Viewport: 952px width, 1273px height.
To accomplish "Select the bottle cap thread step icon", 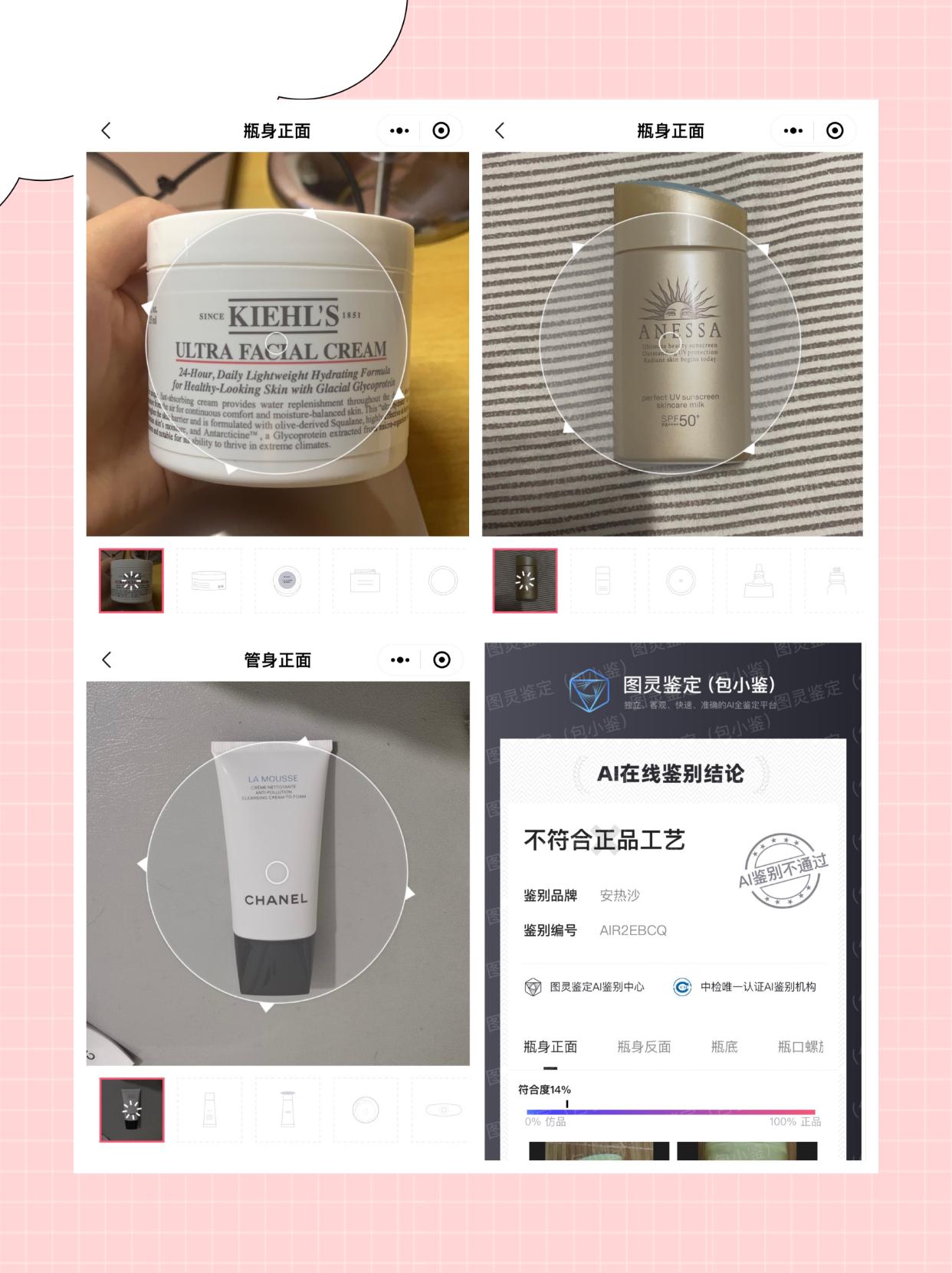I will click(835, 581).
